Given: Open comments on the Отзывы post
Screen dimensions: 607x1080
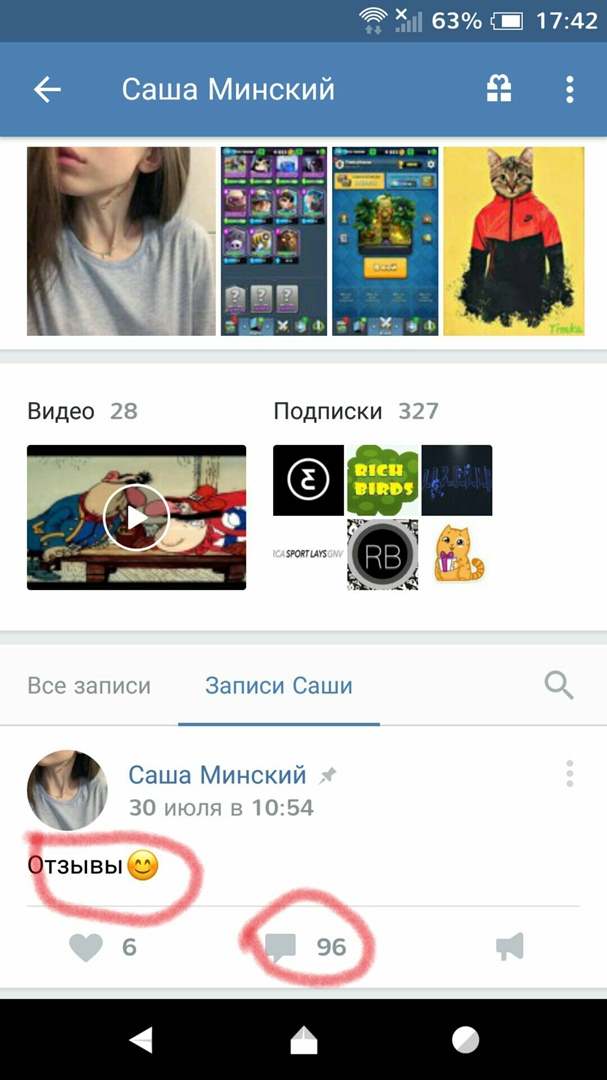Looking at the screenshot, I should click(305, 947).
